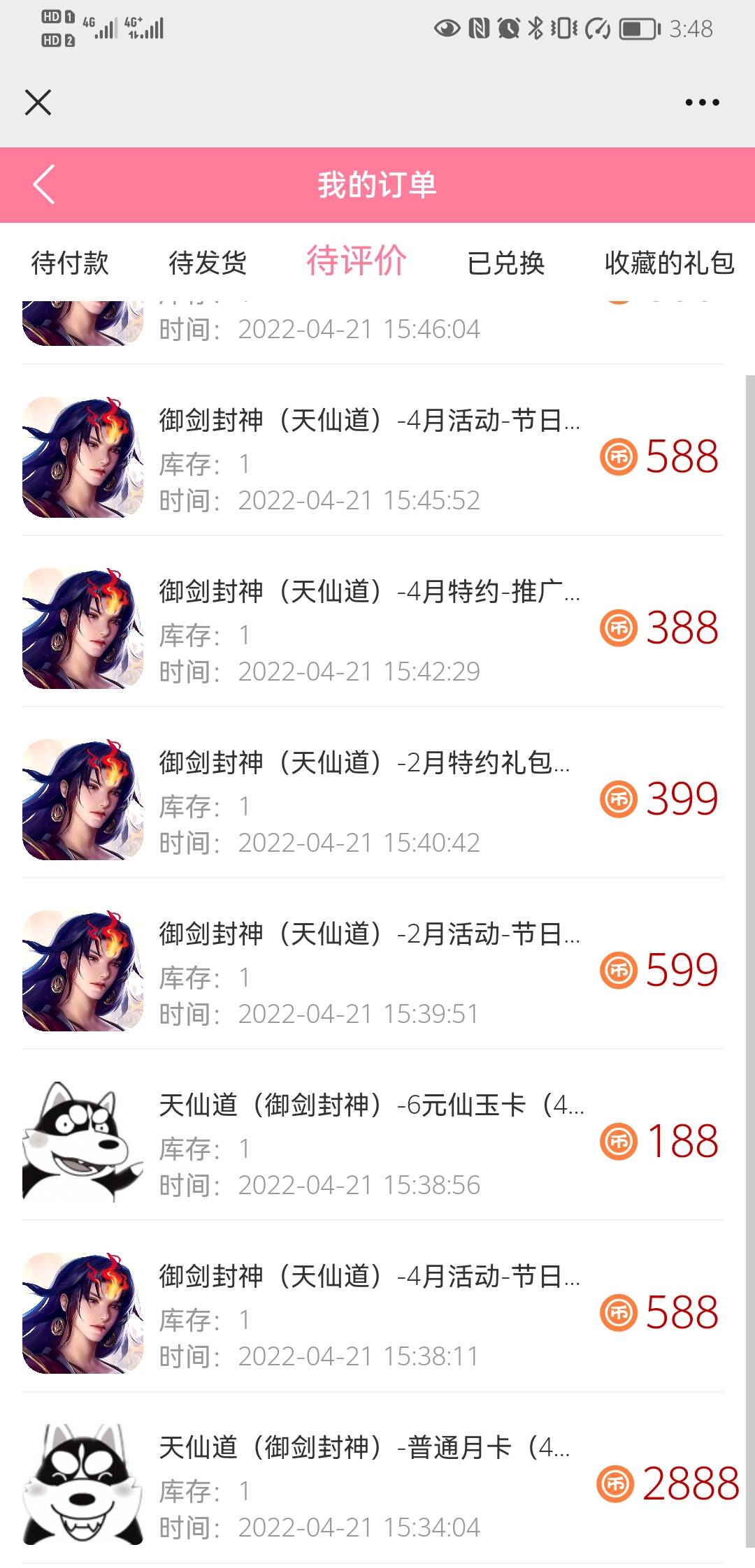
Task: View the 2月特约礼包 order costing 399
Action: (371, 800)
